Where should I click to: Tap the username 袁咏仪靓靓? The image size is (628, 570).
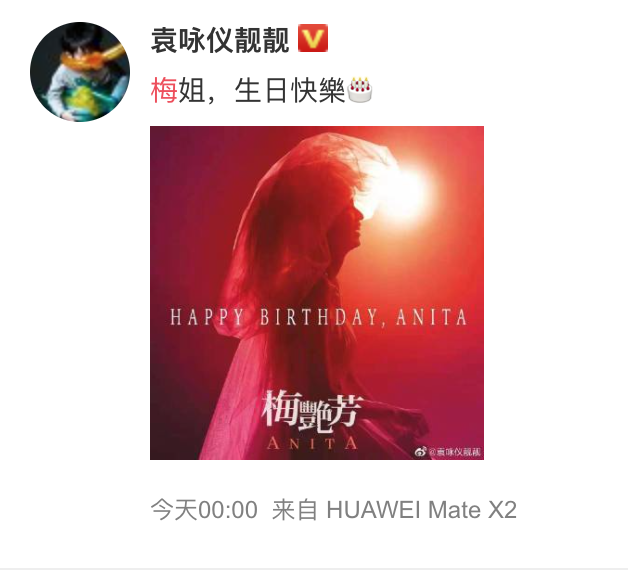tap(219, 41)
